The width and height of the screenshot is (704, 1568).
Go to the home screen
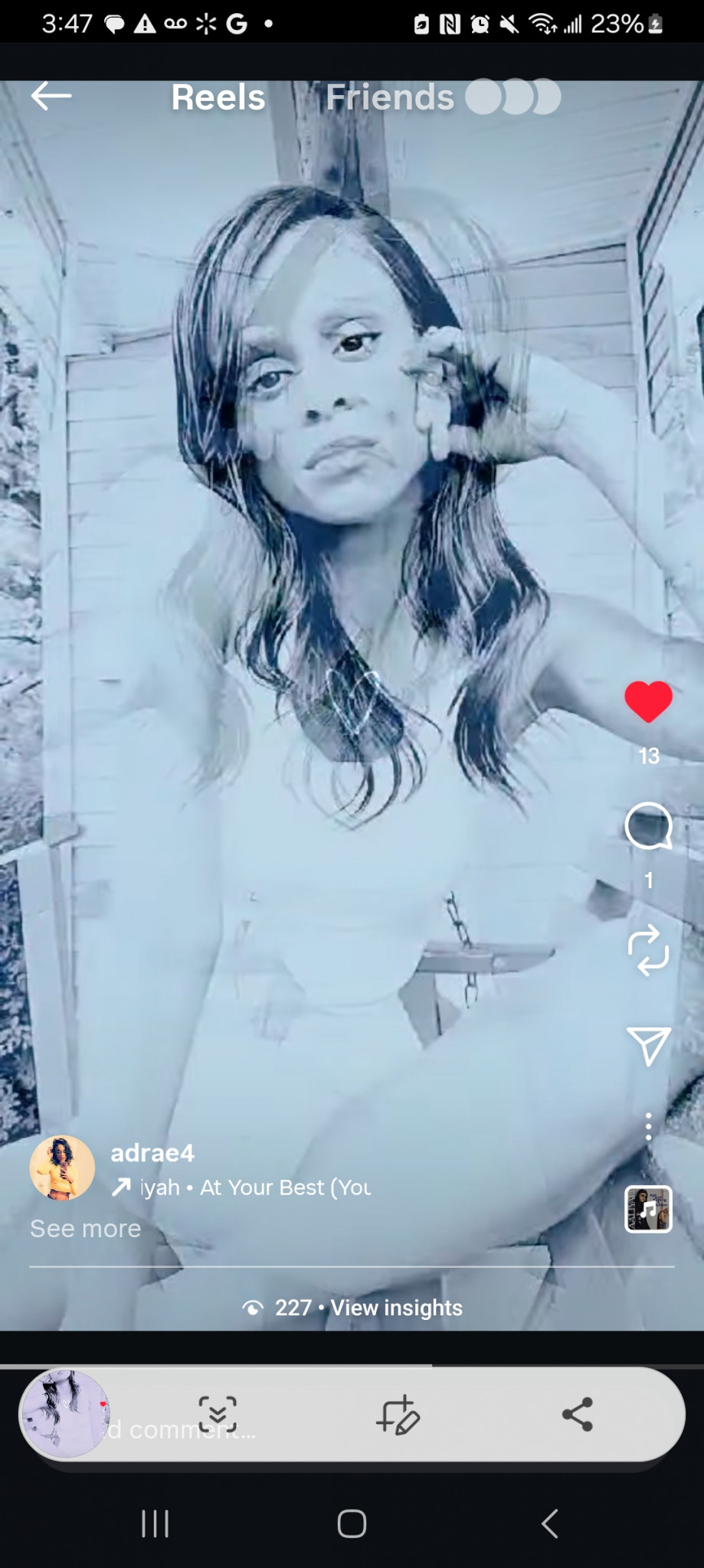point(352,1524)
